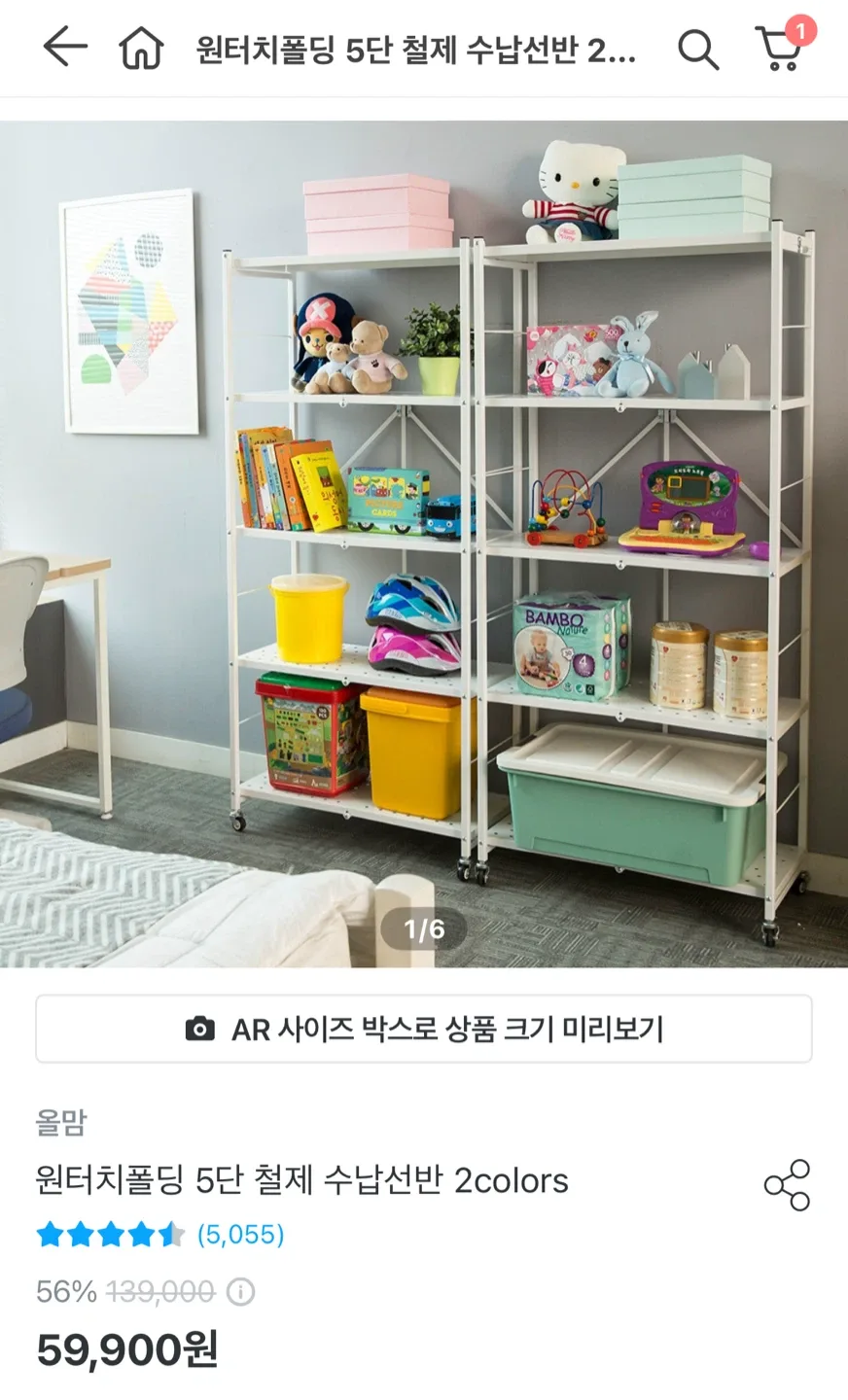Viewport: 848px width, 1400px height.
Task: Open the home icon
Action: [x=141, y=48]
